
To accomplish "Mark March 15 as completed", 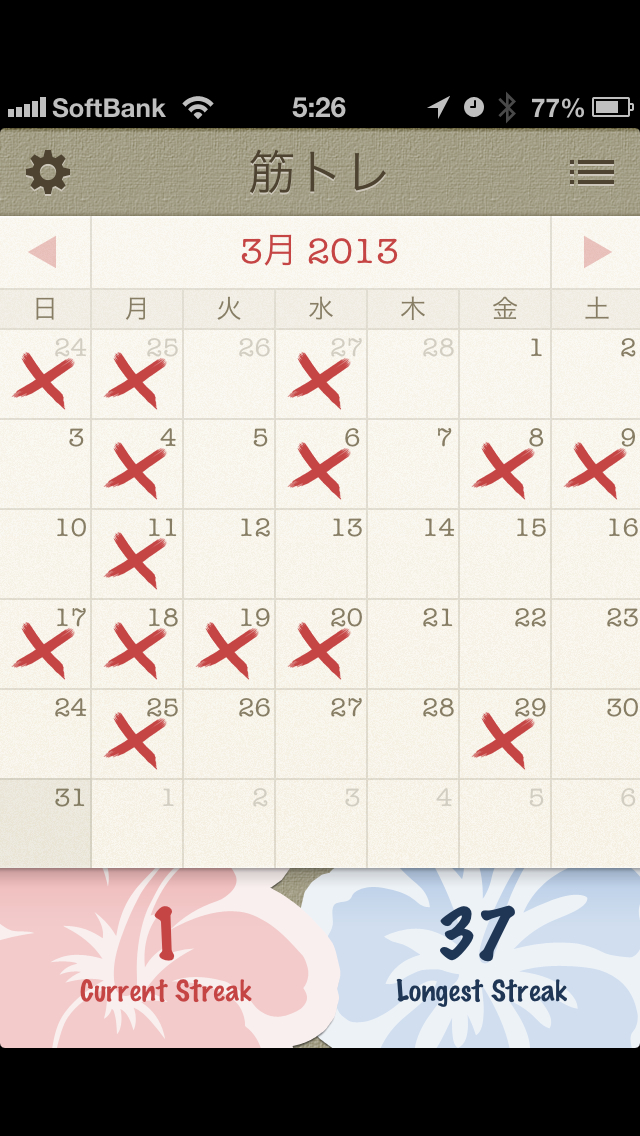I will click(505, 555).
